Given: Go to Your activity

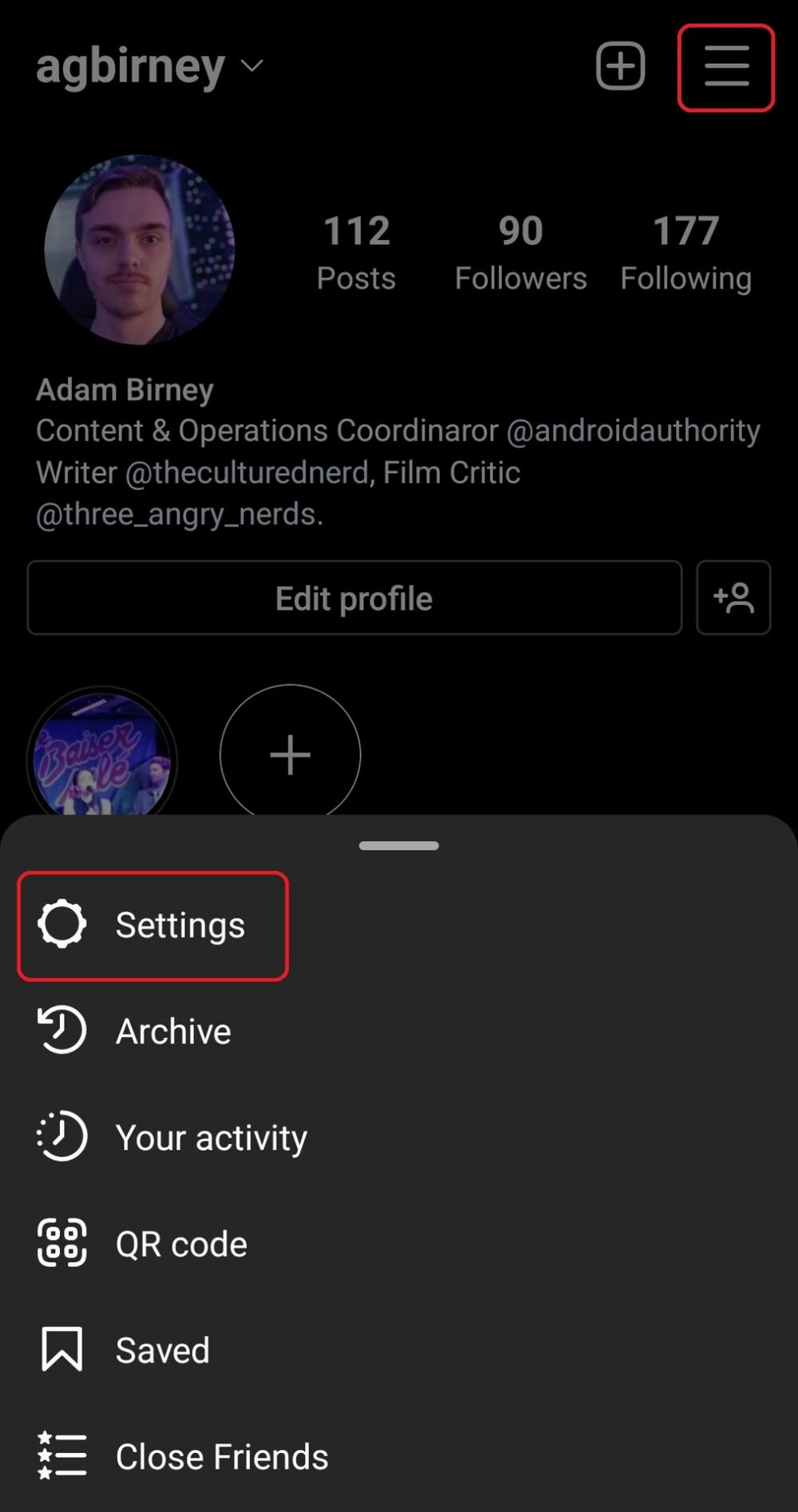Looking at the screenshot, I should coord(211,1138).
